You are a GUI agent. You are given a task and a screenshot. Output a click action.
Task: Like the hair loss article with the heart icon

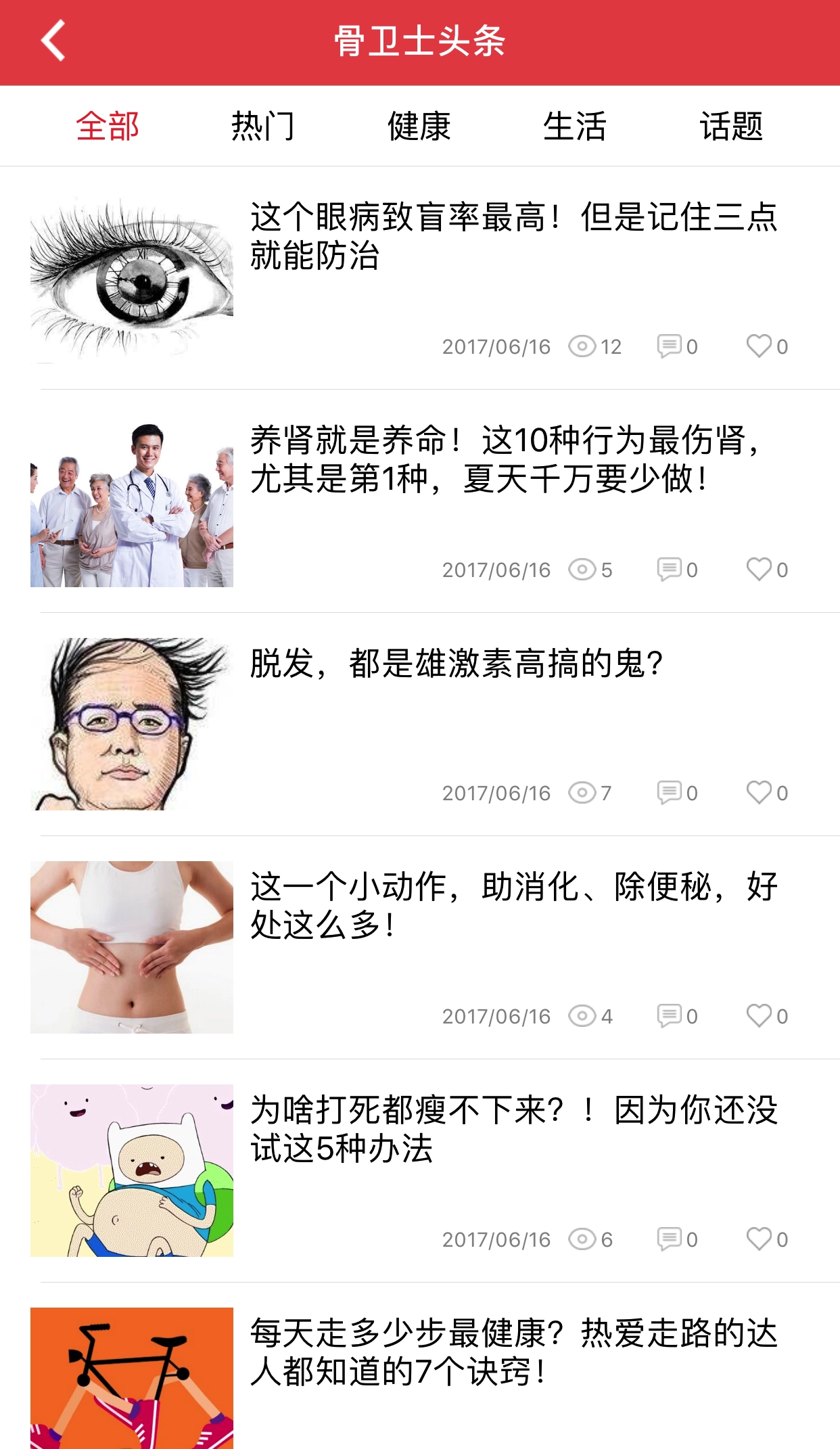click(x=760, y=792)
